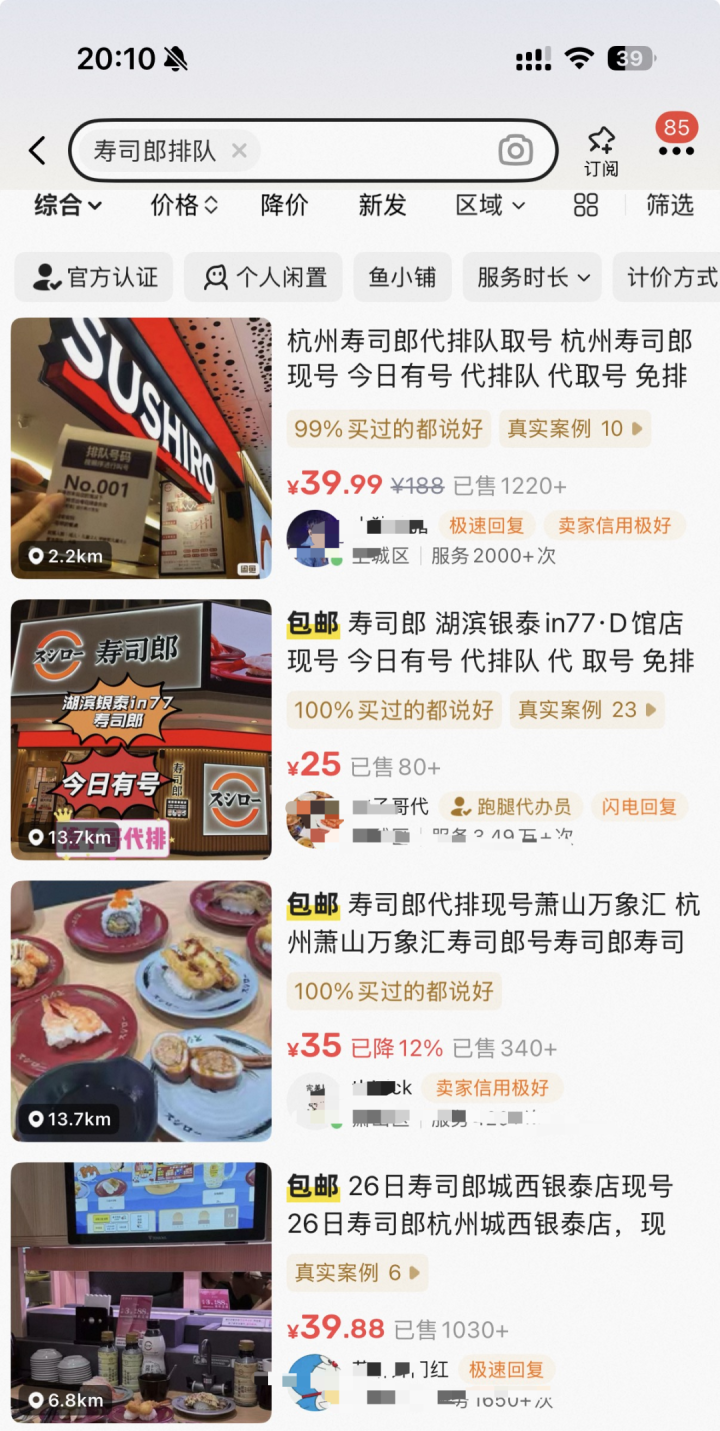Expand the 服务时长 chip

tap(532, 277)
